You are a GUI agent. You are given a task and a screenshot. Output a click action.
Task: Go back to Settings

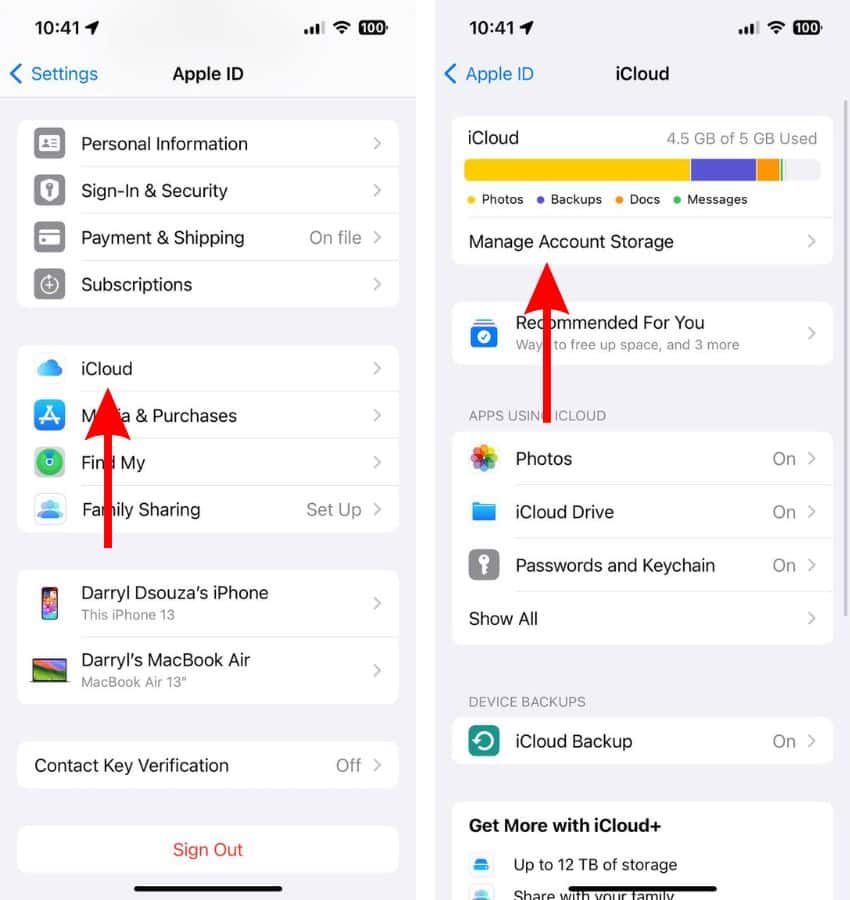pyautogui.click(x=55, y=74)
